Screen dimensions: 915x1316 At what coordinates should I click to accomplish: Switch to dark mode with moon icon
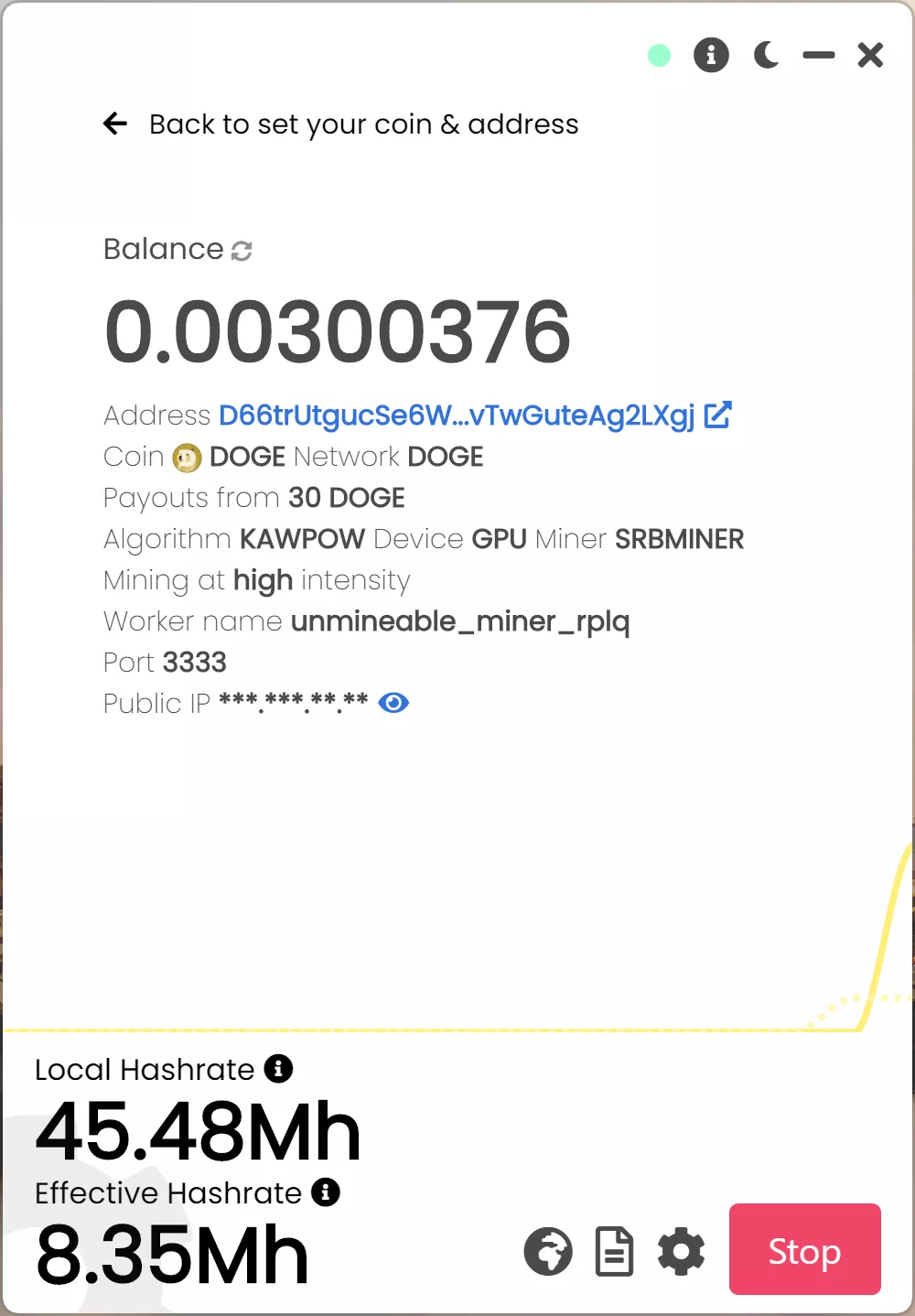point(766,55)
